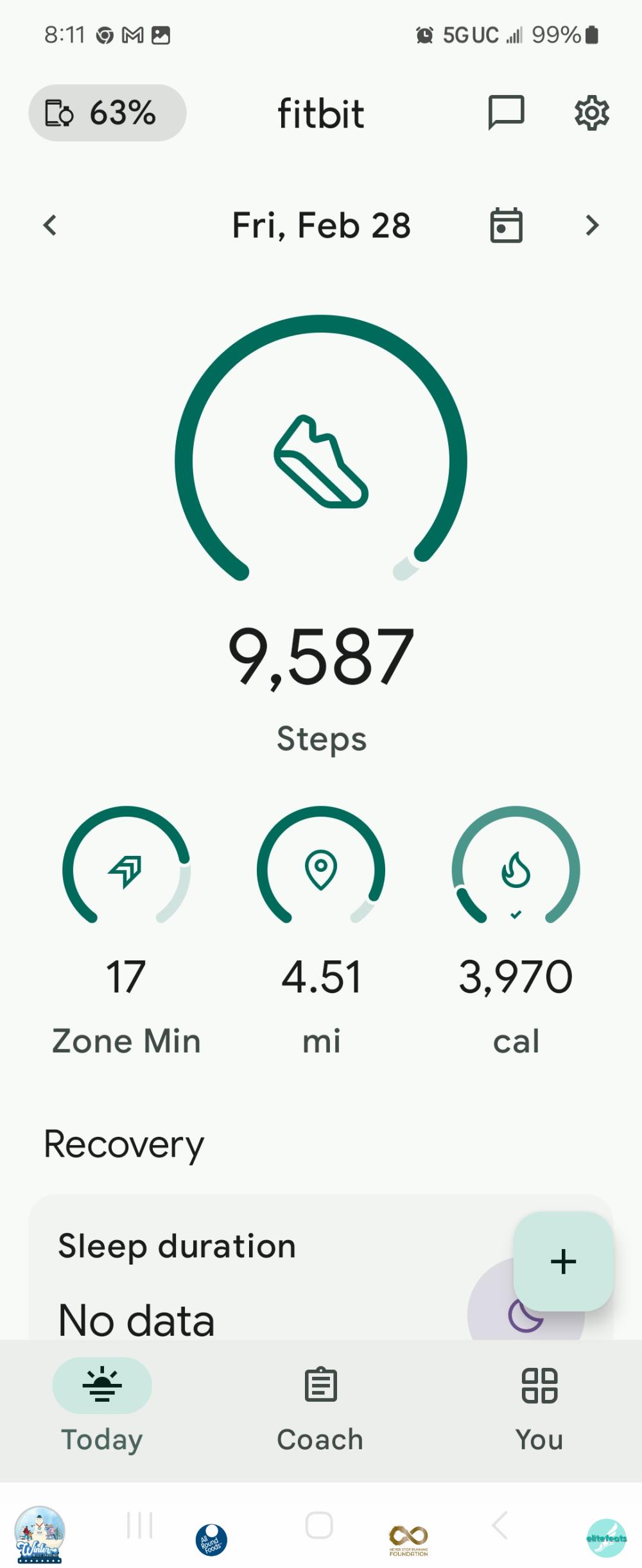Go to the next day
This screenshot has height=1568, width=642.
coord(592,225)
